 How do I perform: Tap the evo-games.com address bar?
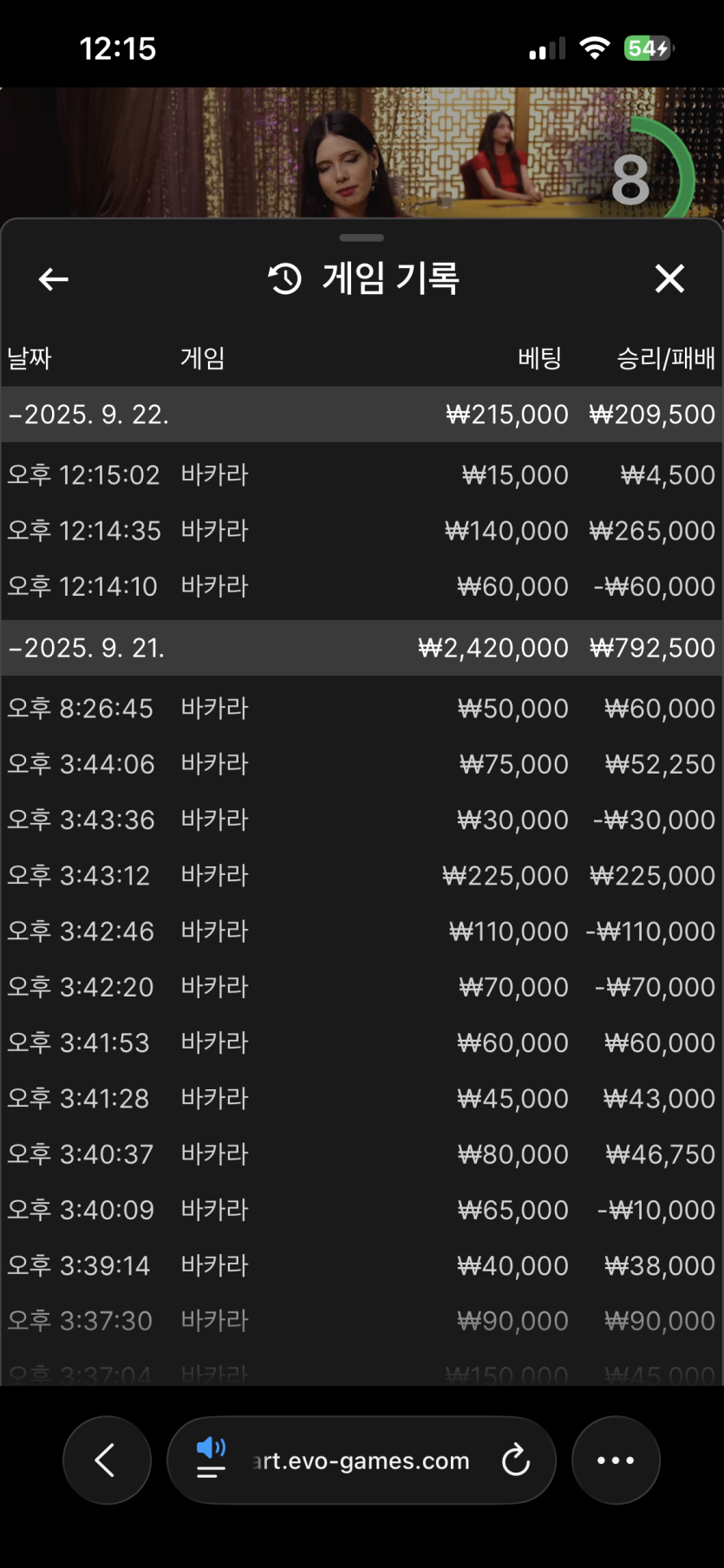pyautogui.click(x=361, y=1460)
